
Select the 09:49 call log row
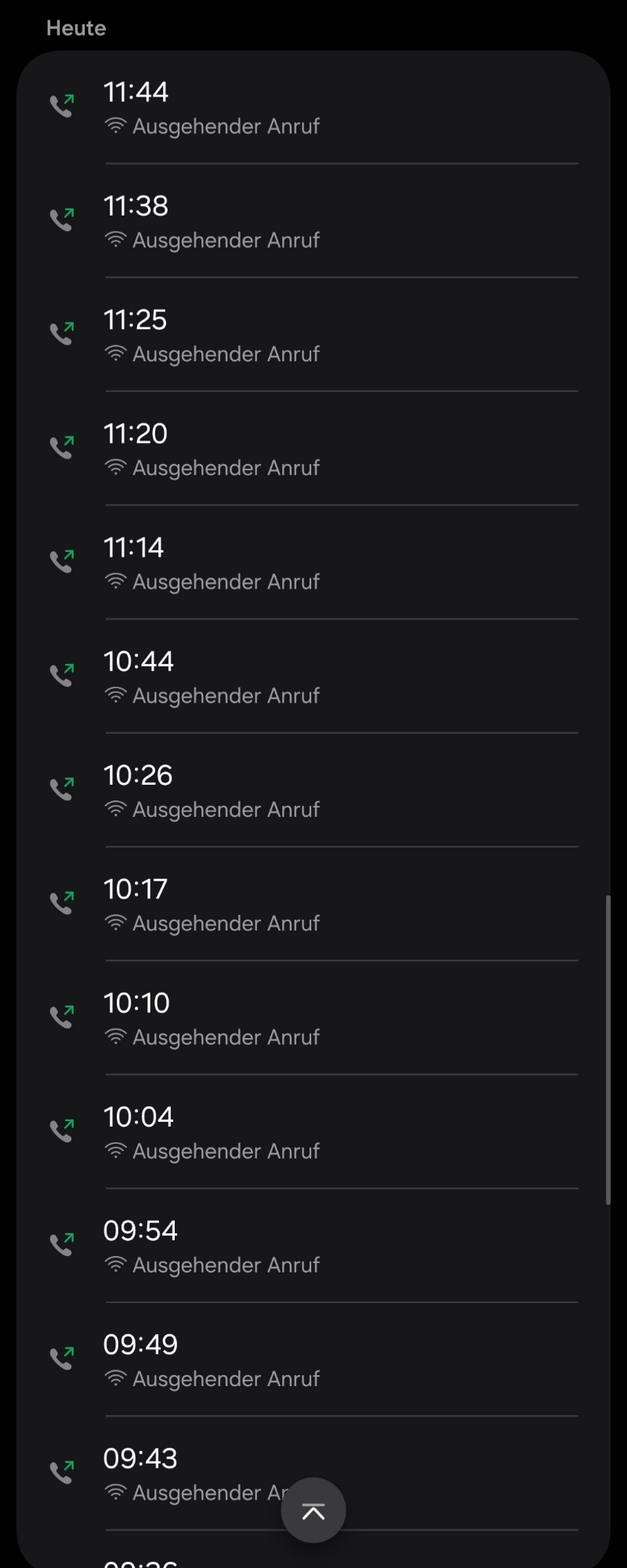(313, 1359)
